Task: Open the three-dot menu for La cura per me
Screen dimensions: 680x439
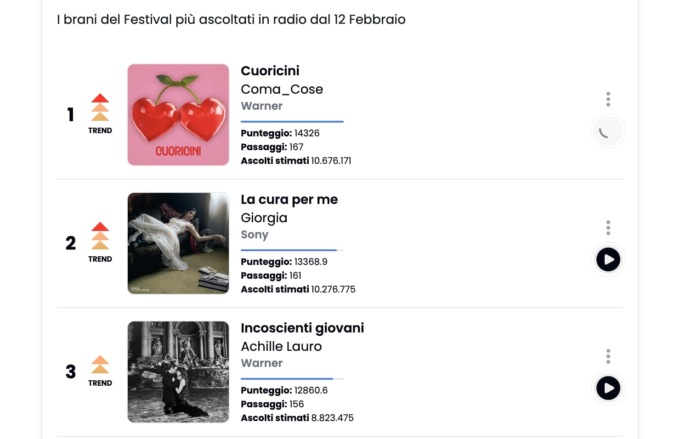Action: pyautogui.click(x=608, y=228)
